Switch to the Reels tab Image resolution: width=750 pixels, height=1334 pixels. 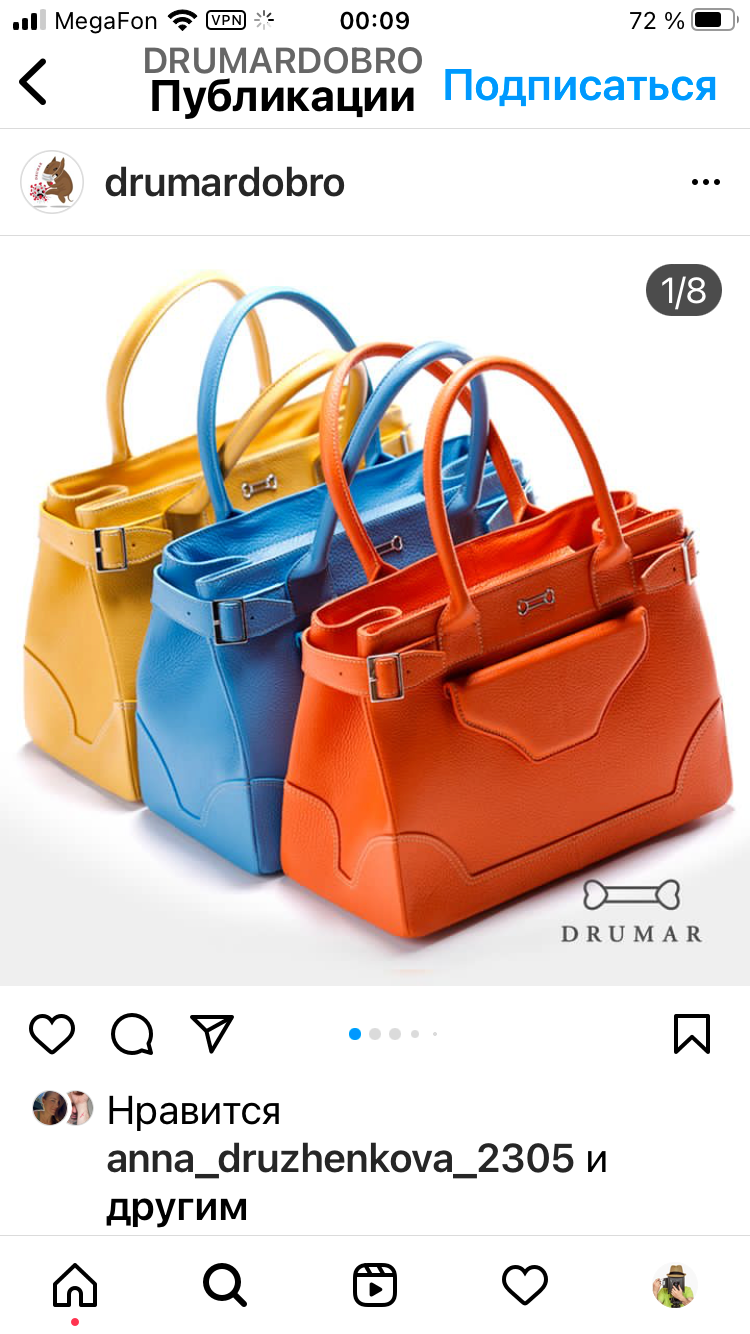[375, 1285]
